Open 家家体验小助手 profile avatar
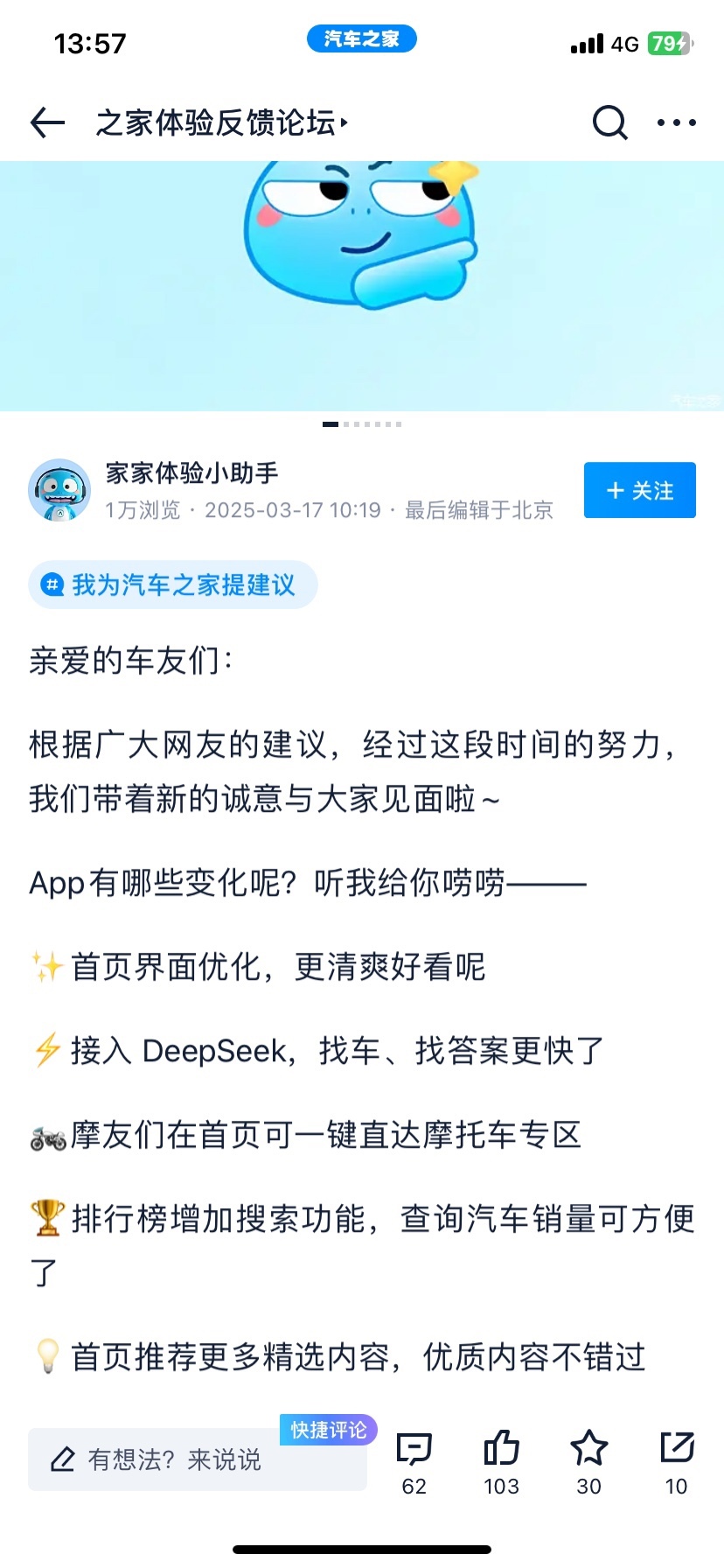Image resolution: width=724 pixels, height=1568 pixels. (59, 490)
